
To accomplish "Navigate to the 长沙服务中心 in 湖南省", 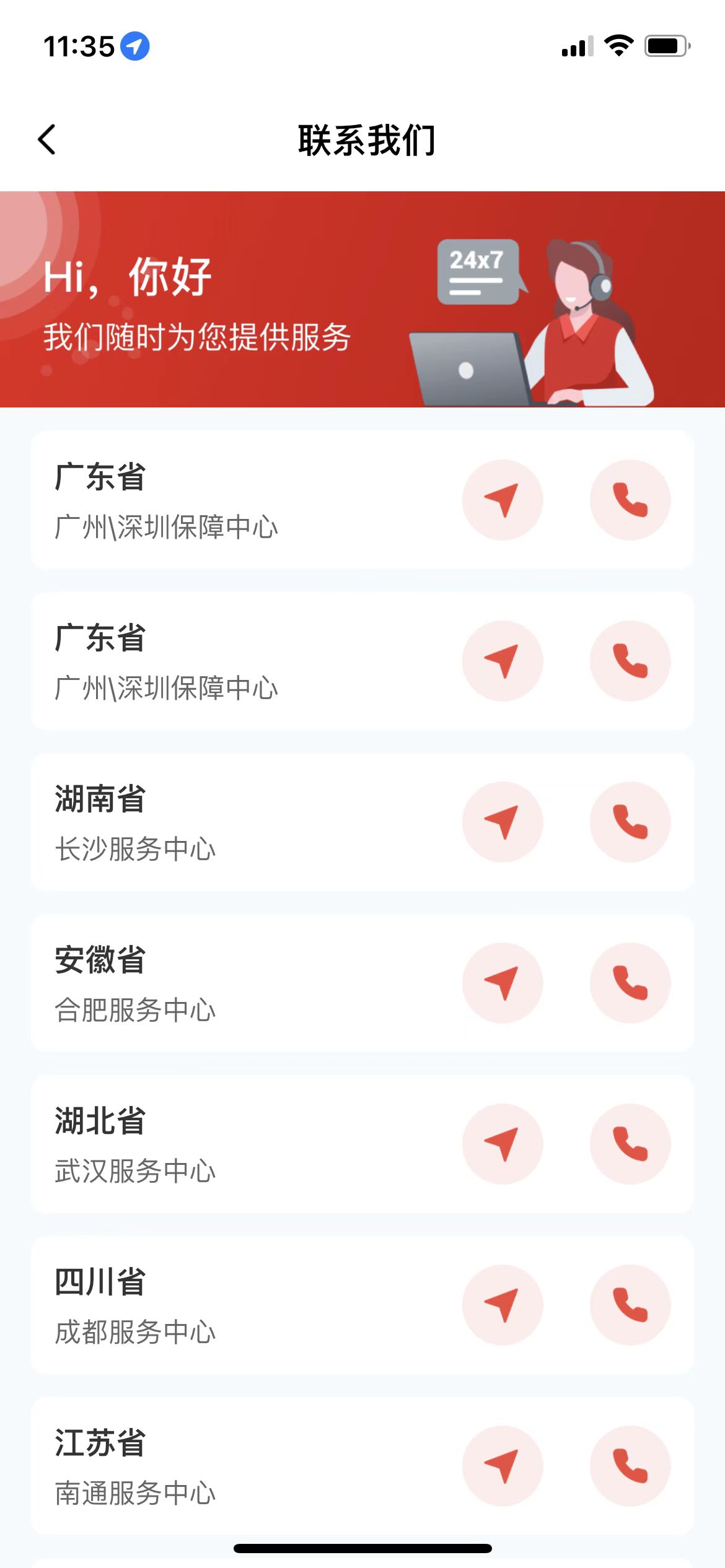I will (x=502, y=822).
